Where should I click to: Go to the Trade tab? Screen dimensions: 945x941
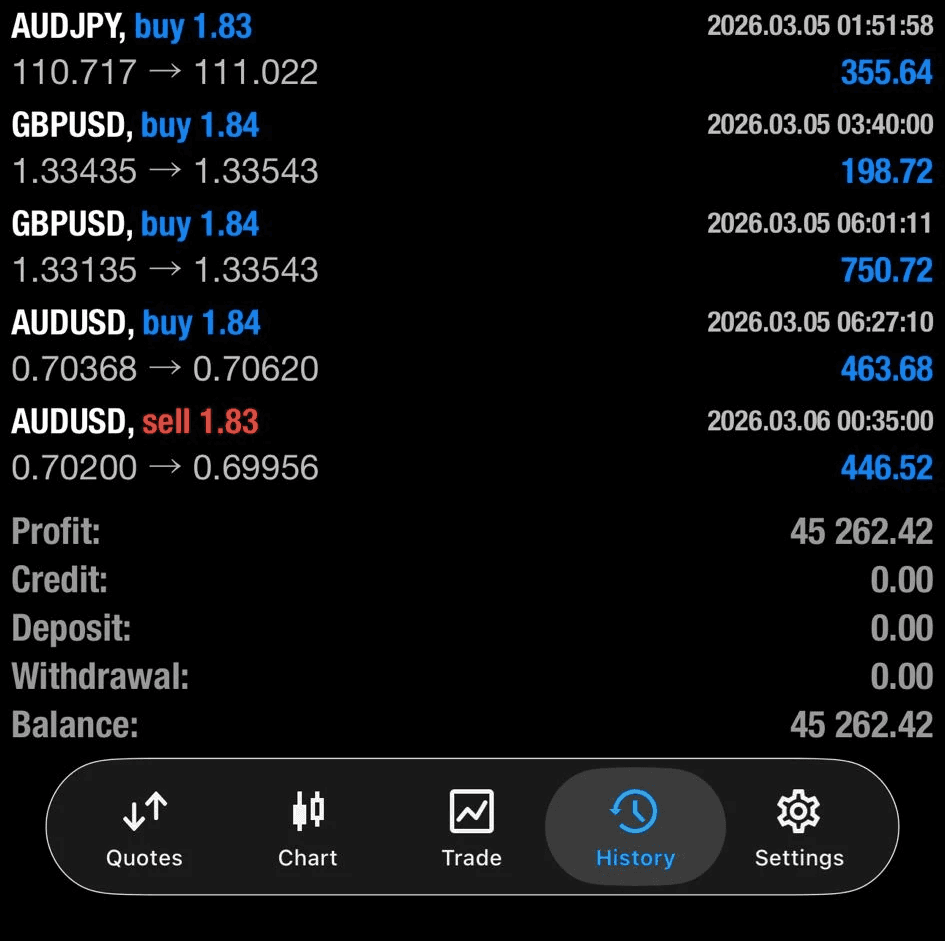click(x=471, y=827)
